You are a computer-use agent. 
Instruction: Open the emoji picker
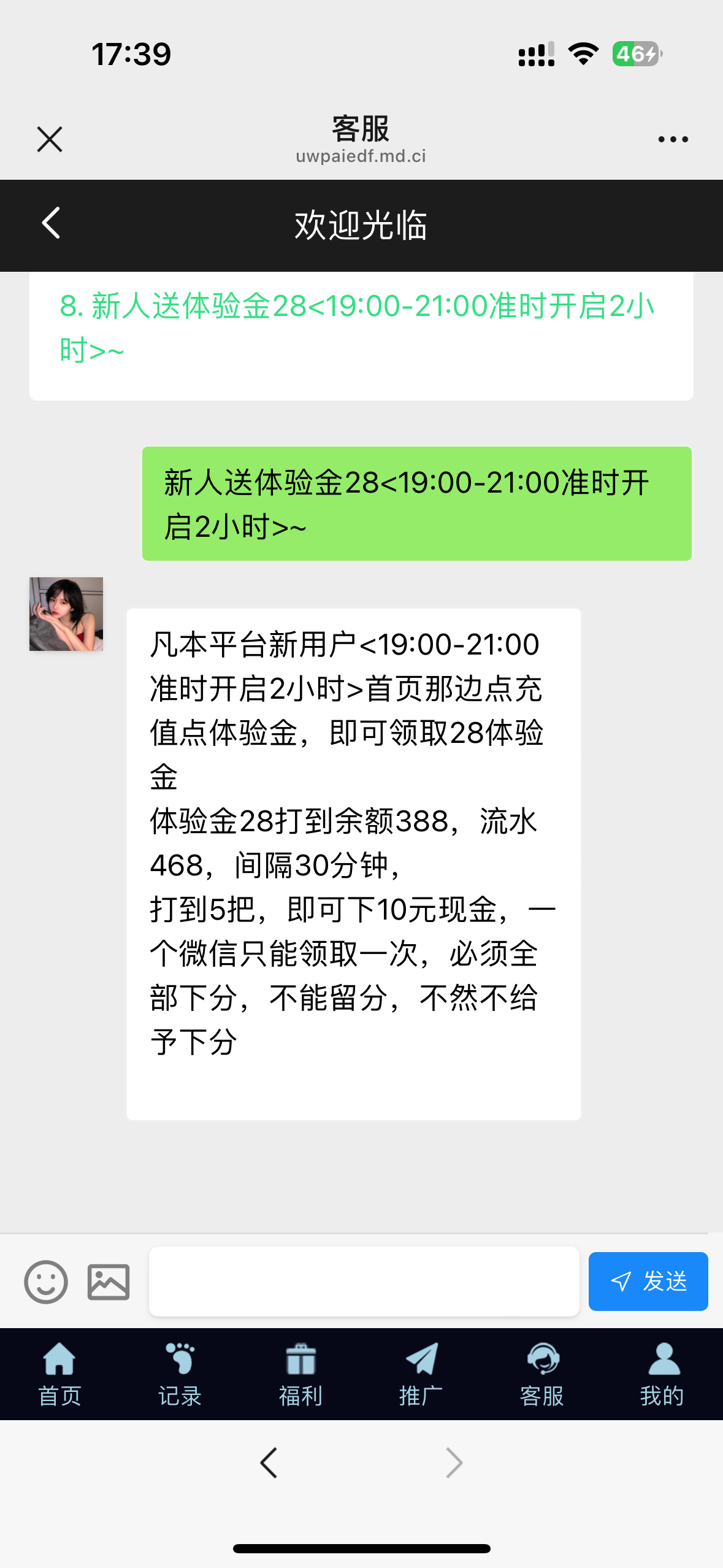46,1282
